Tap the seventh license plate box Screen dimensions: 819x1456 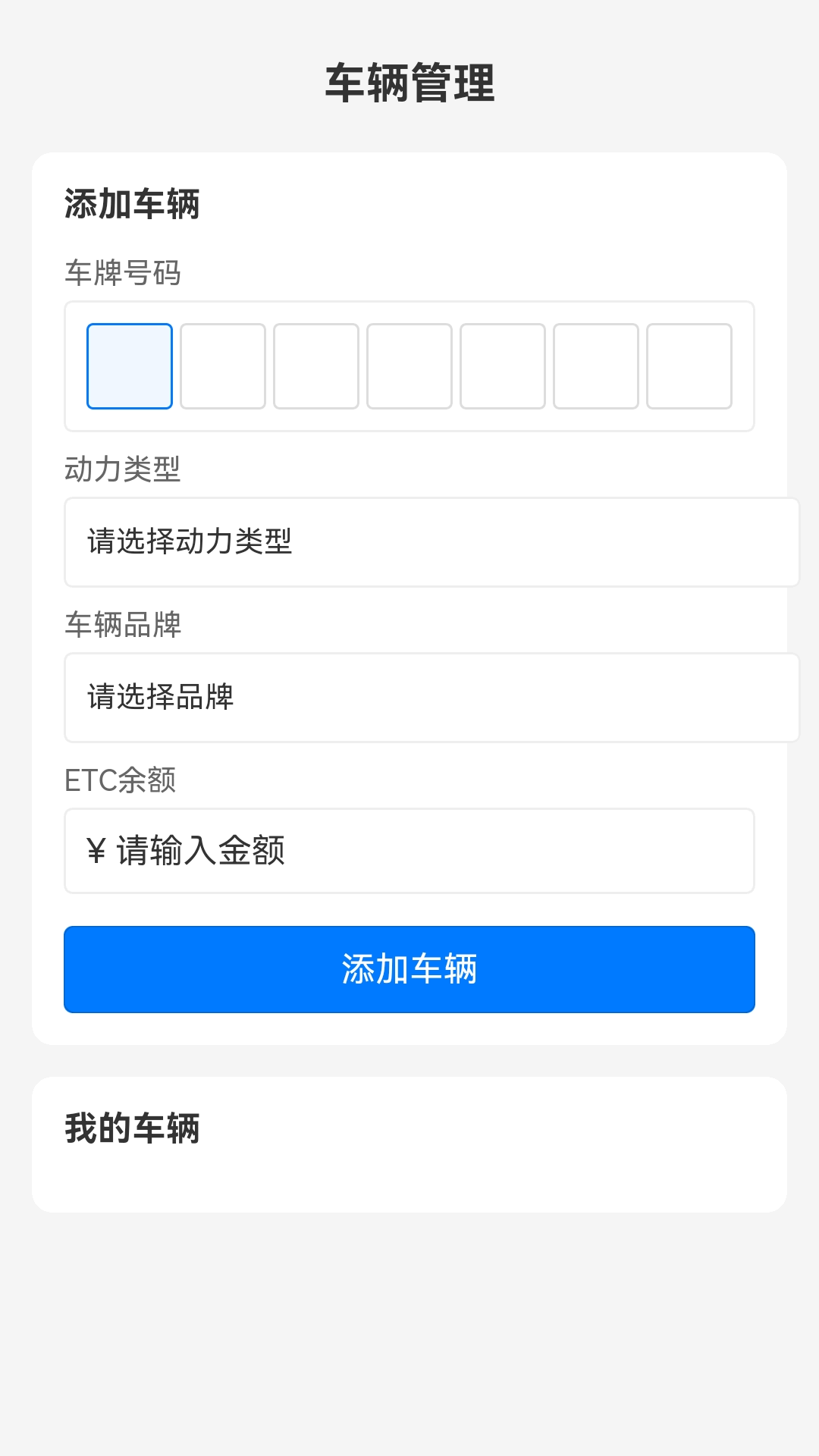point(689,366)
